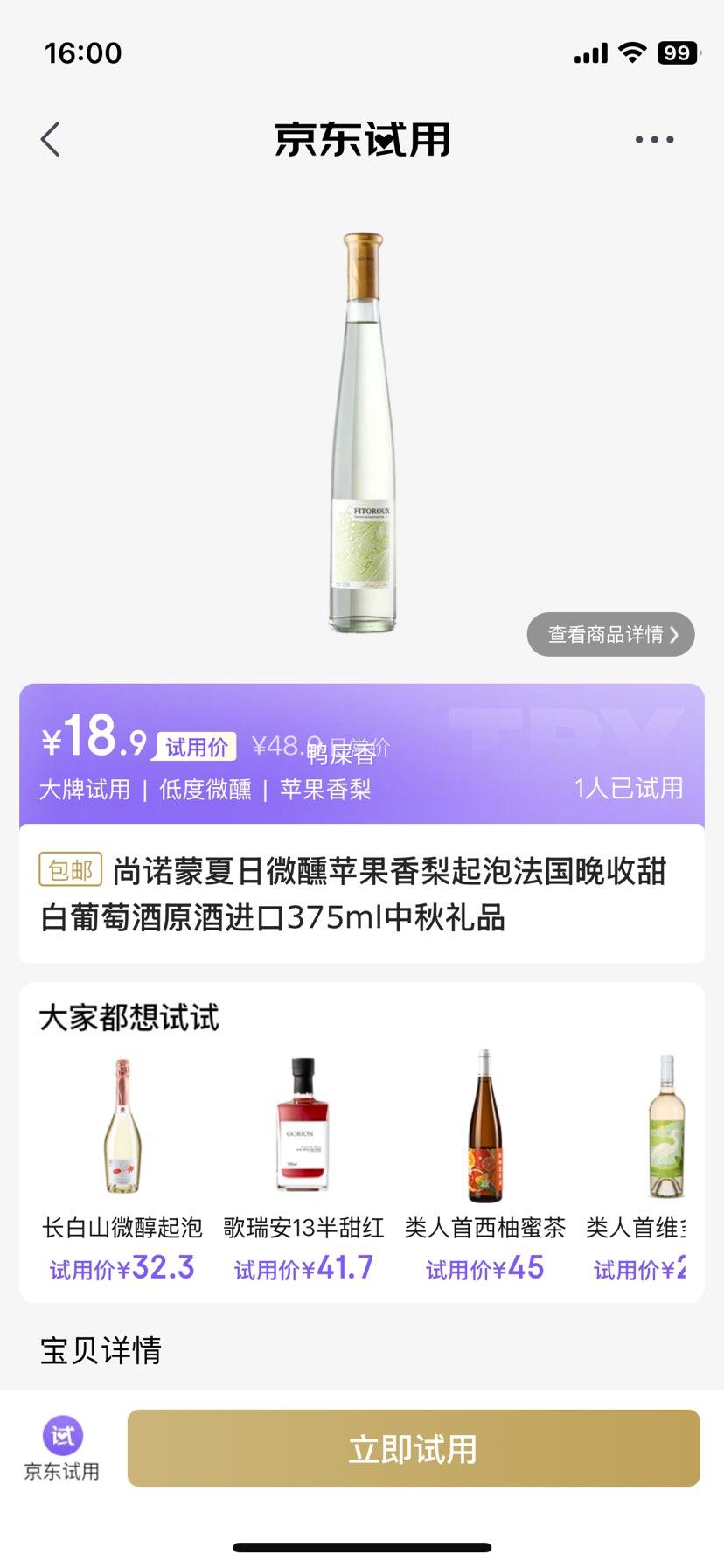Open the 京东试用 shortcut at the bottom
The width and height of the screenshot is (724, 1568).
coord(62,1449)
